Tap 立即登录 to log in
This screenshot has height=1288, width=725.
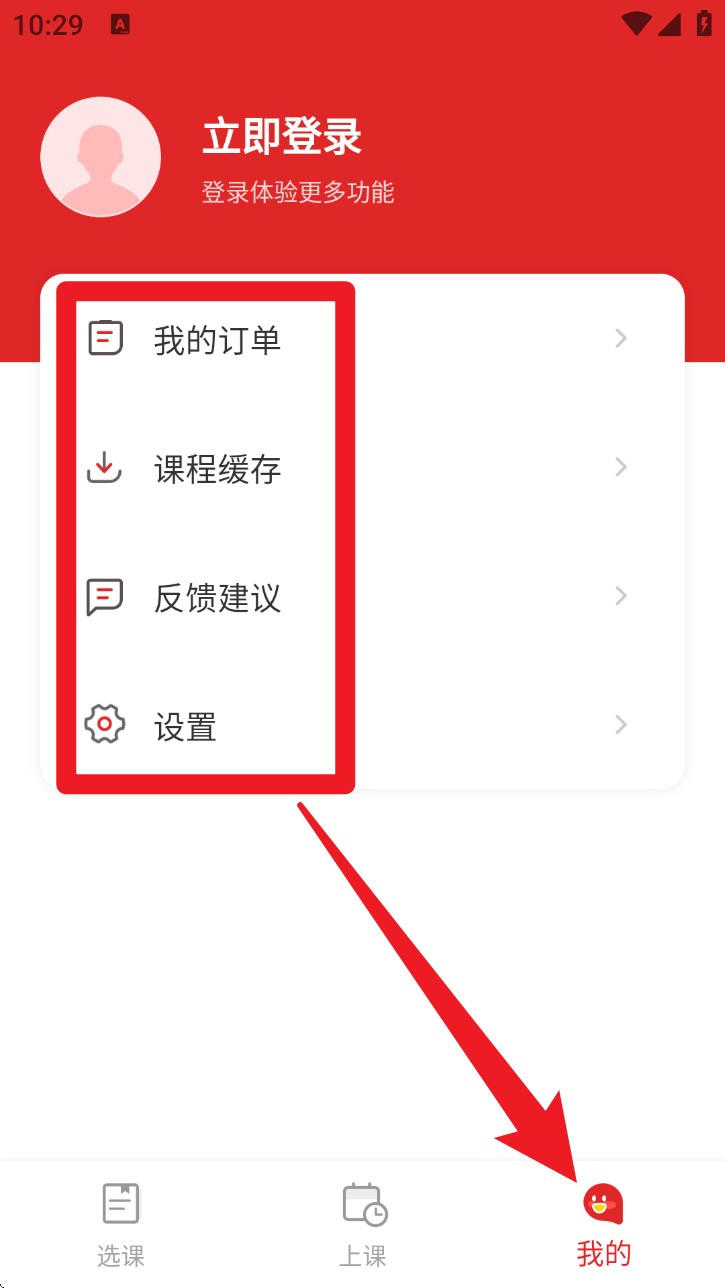click(282, 138)
